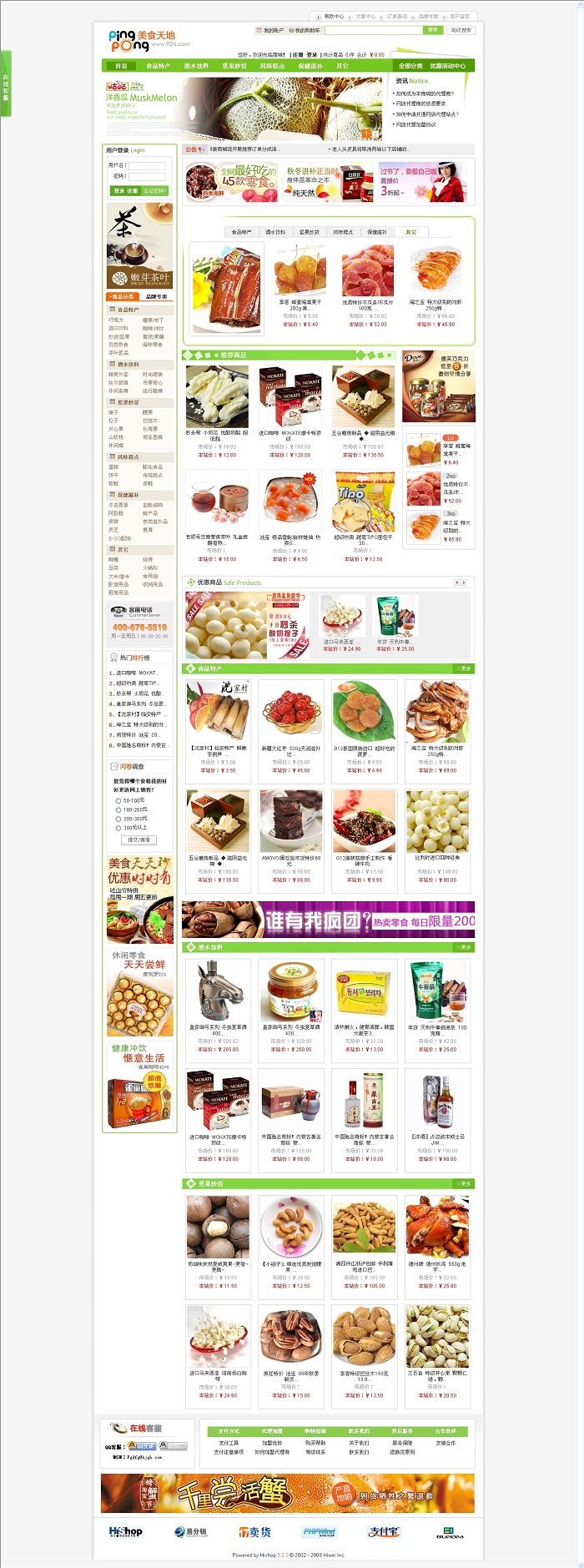The width and height of the screenshot is (584, 1568).
Task: Open 帮助中心 link at top
Action: tap(333, 16)
